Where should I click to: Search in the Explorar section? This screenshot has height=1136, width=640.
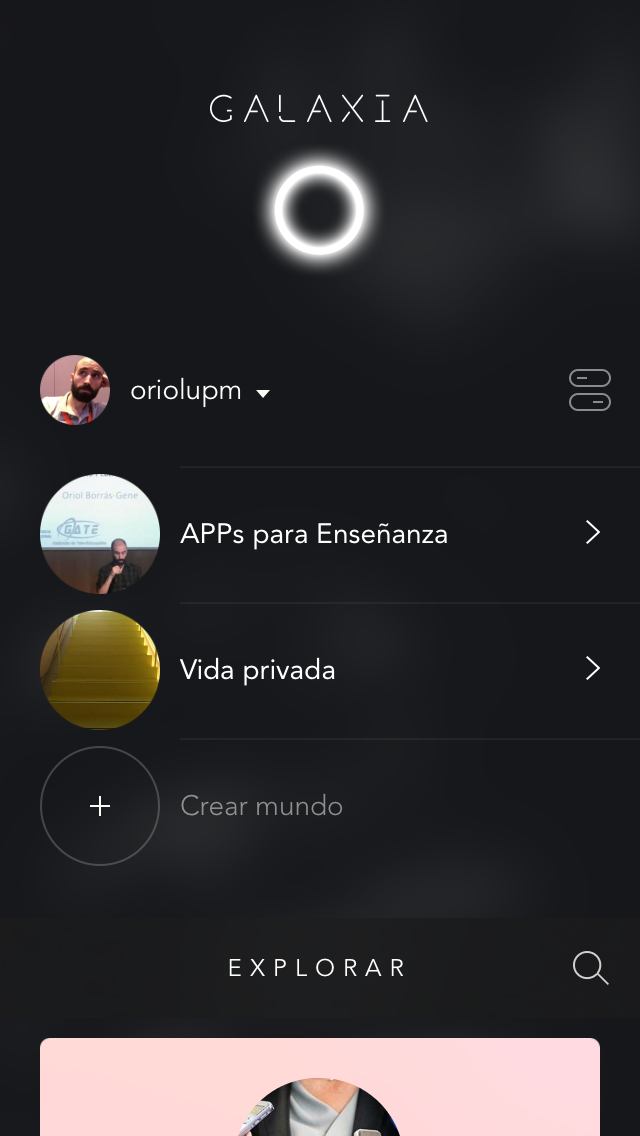pos(590,968)
